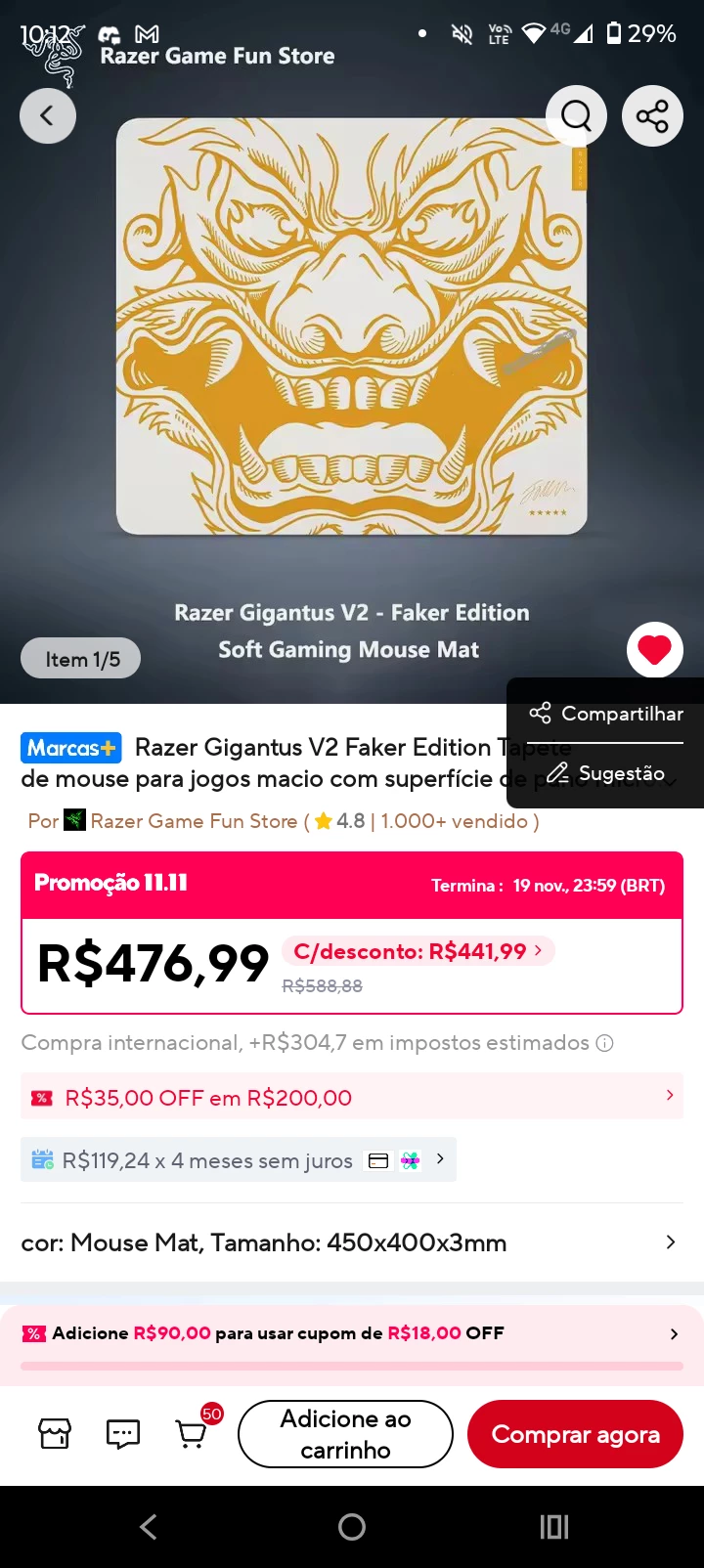Open the Adicione R$90,00 coupon banner
This screenshot has width=704, height=1568.
(x=352, y=1333)
